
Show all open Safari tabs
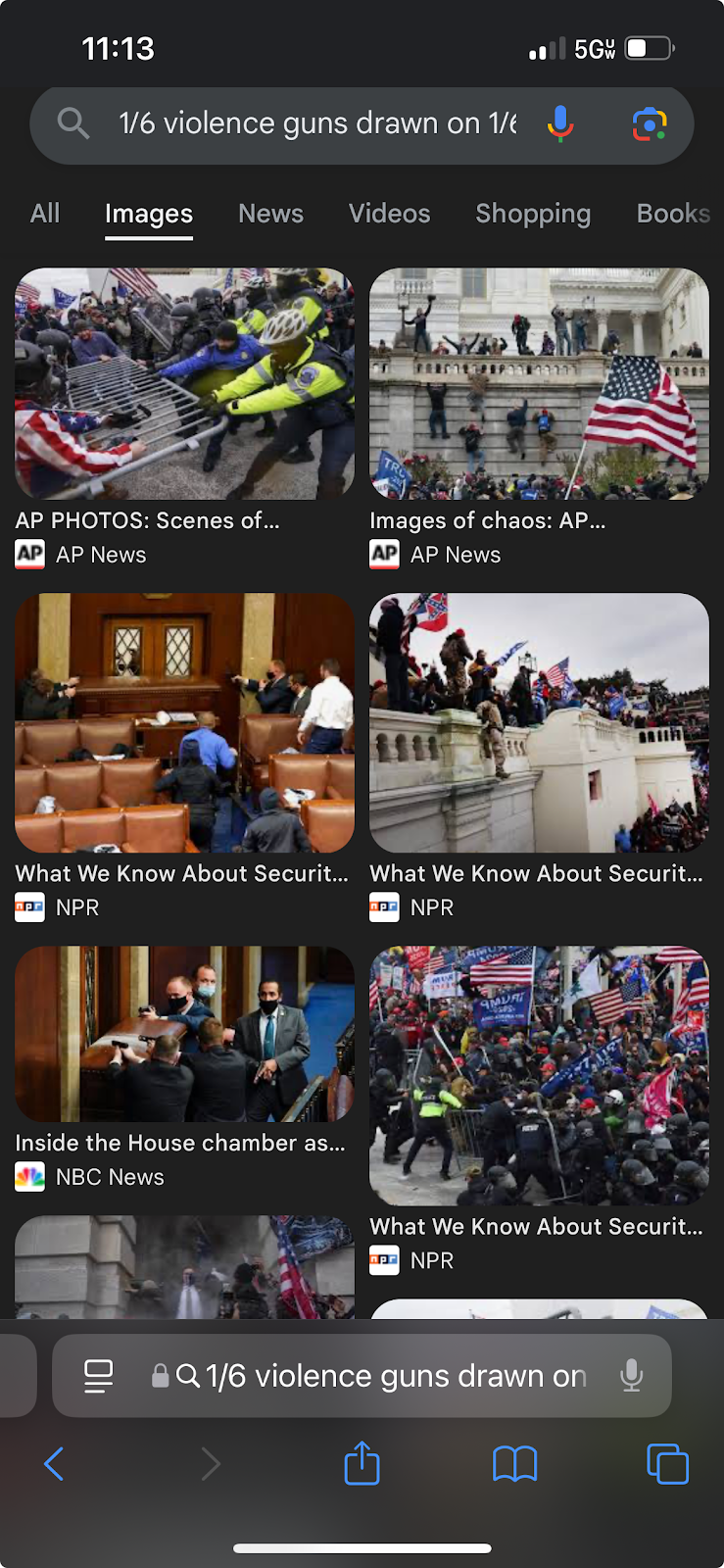pos(667,1465)
